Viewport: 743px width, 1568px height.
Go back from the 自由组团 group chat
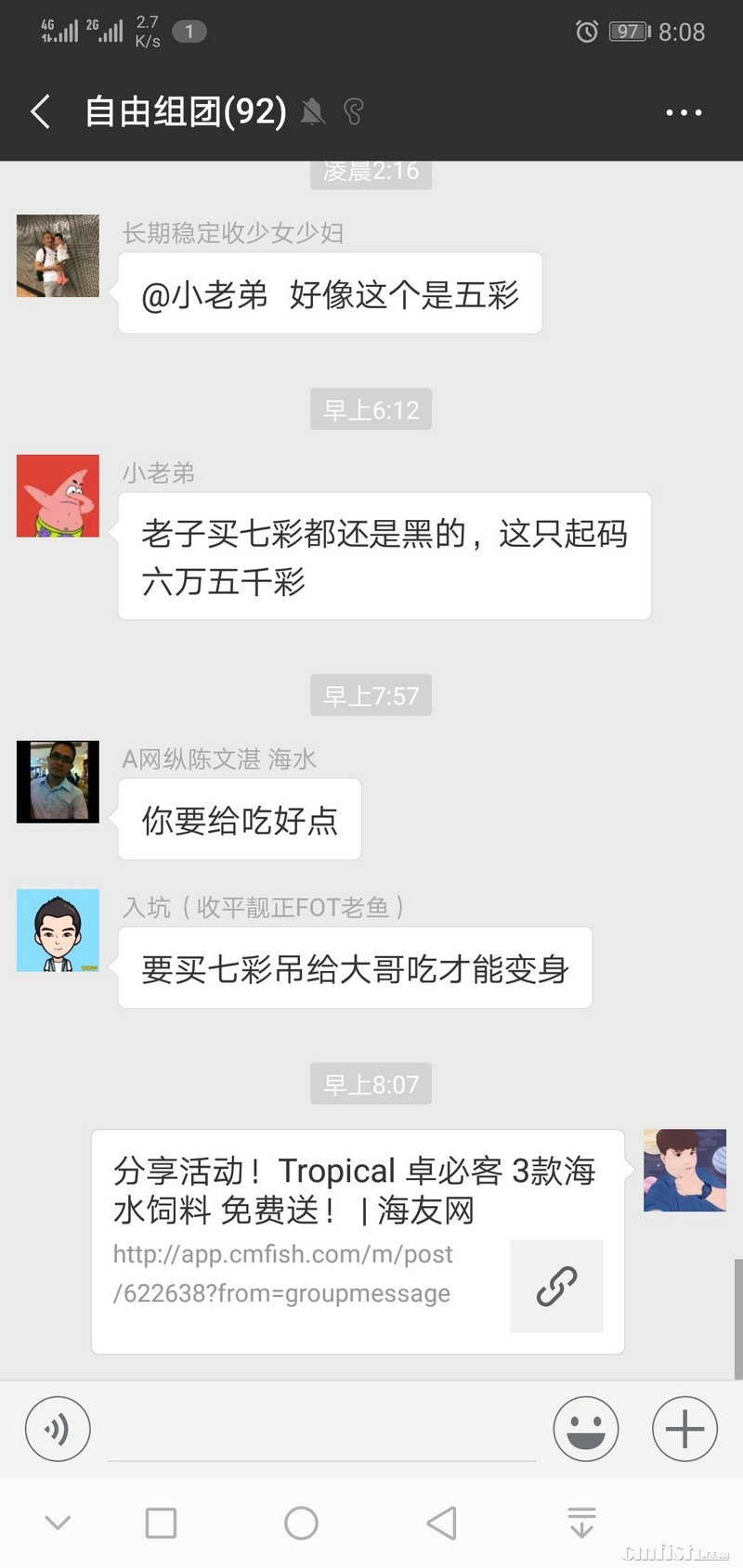pyautogui.click(x=41, y=112)
